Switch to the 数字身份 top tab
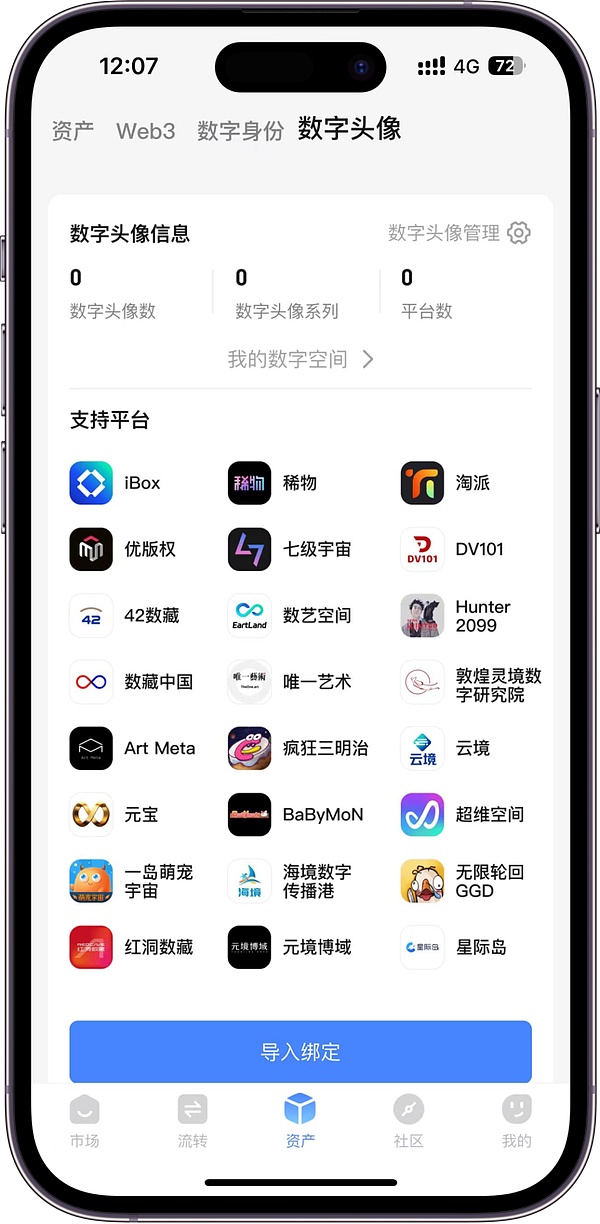 pos(240,131)
